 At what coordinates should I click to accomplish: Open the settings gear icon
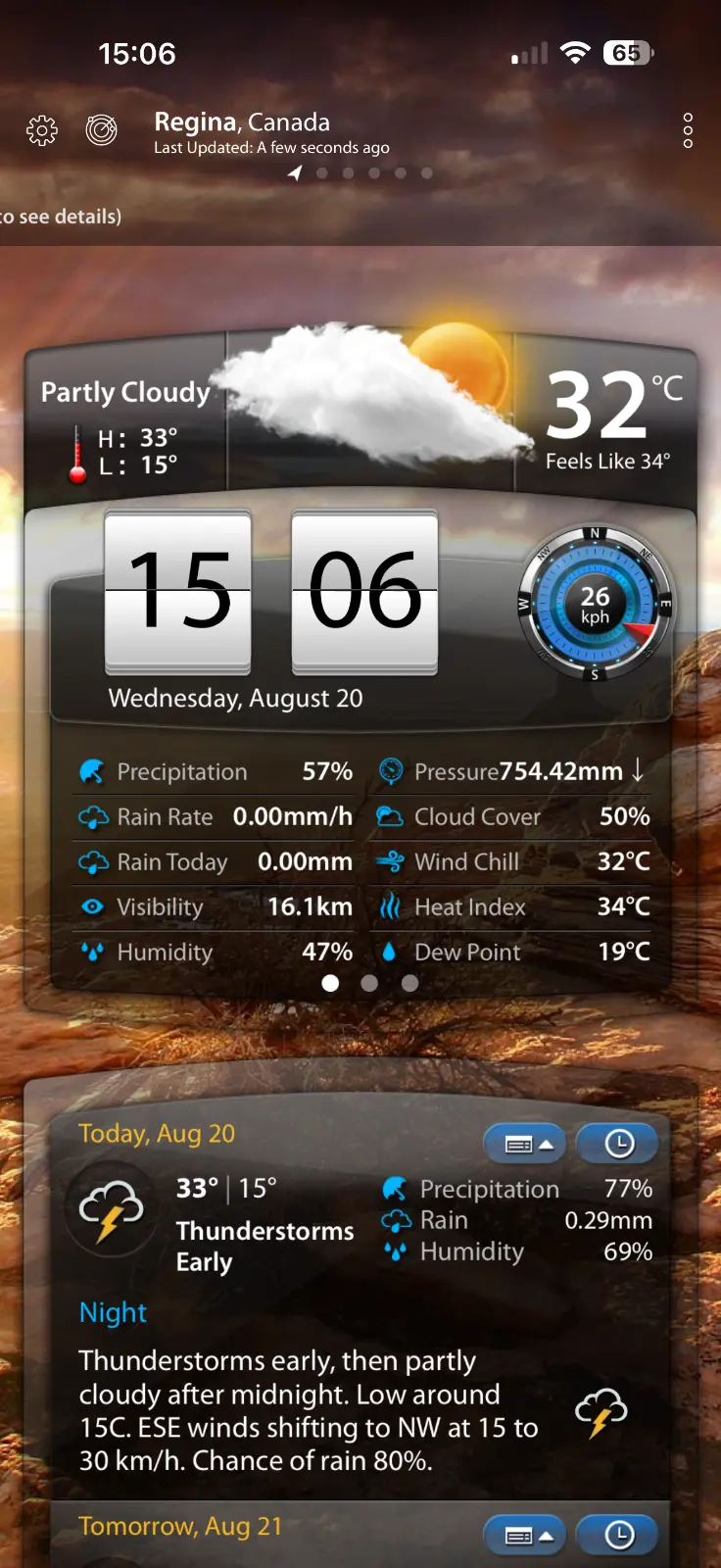[x=42, y=130]
